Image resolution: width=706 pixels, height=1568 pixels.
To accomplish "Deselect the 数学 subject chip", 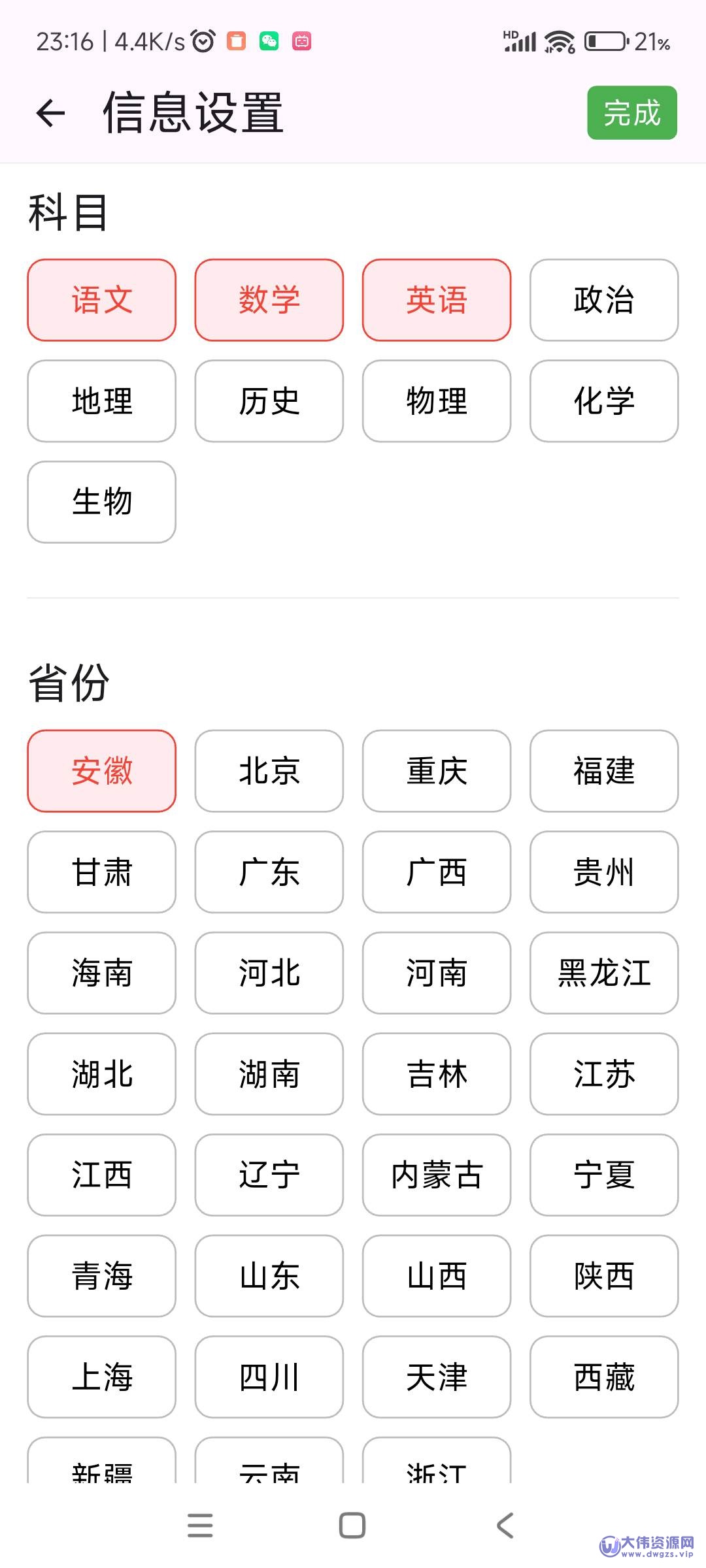I will pos(269,301).
